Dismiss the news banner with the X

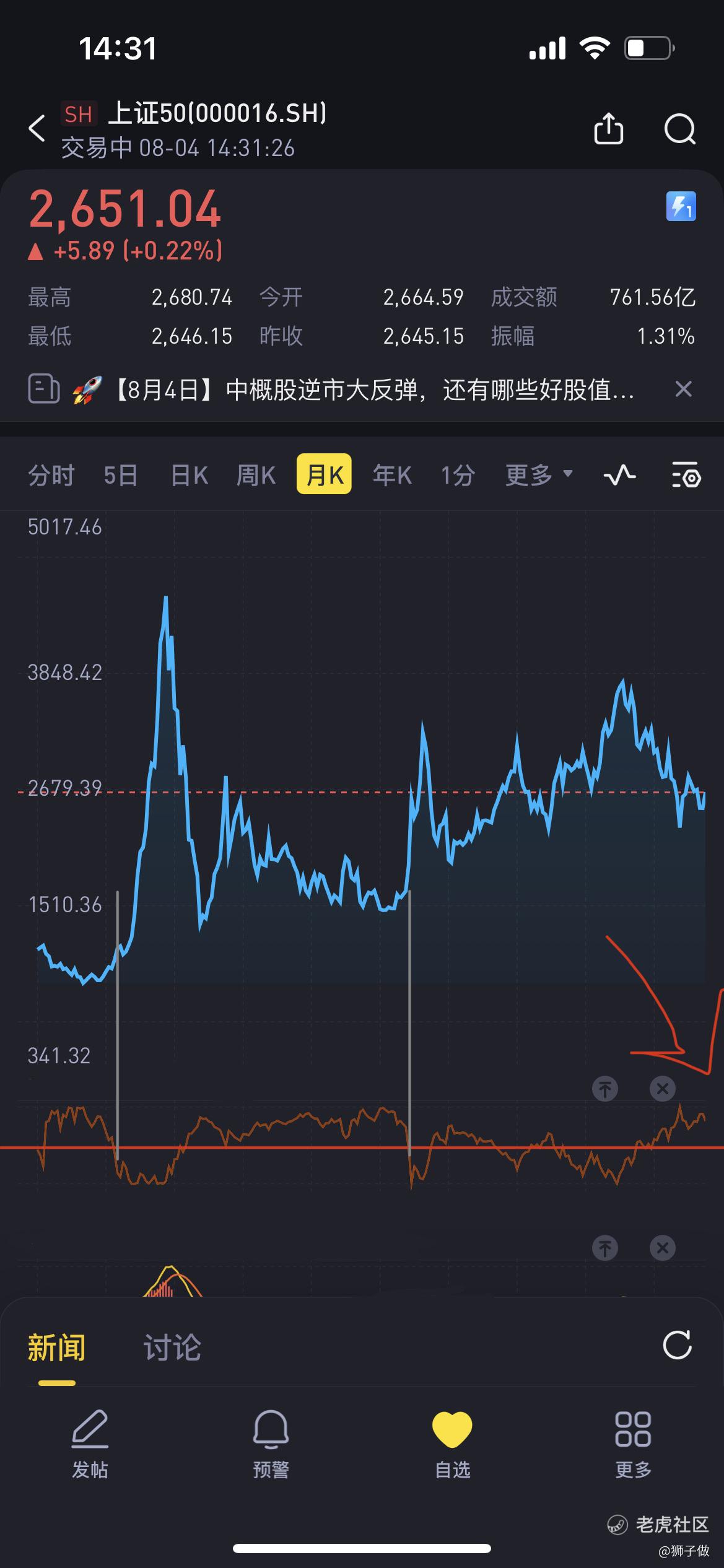(x=683, y=389)
